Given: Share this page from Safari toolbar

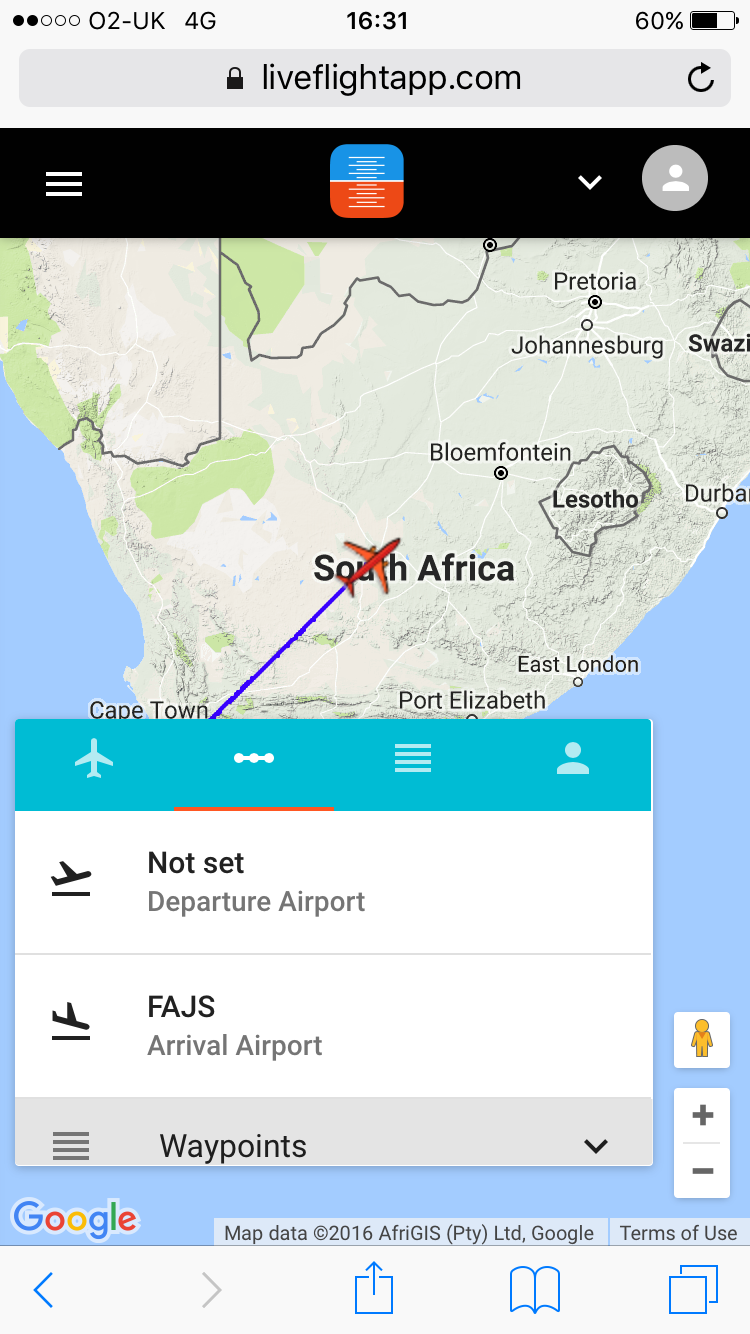Looking at the screenshot, I should pos(374,1289).
